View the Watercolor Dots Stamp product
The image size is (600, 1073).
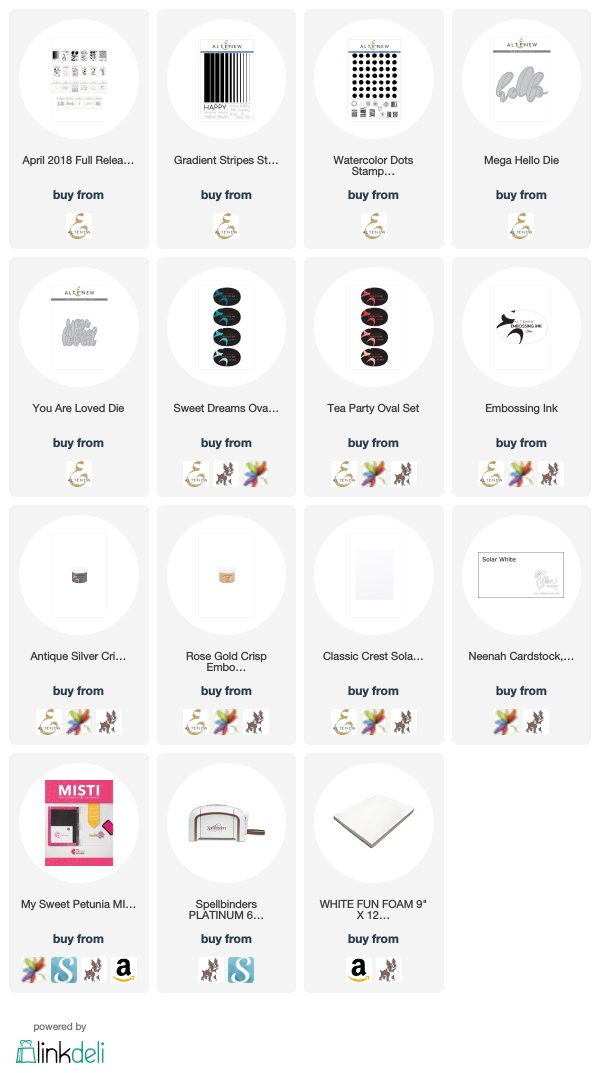(374, 129)
